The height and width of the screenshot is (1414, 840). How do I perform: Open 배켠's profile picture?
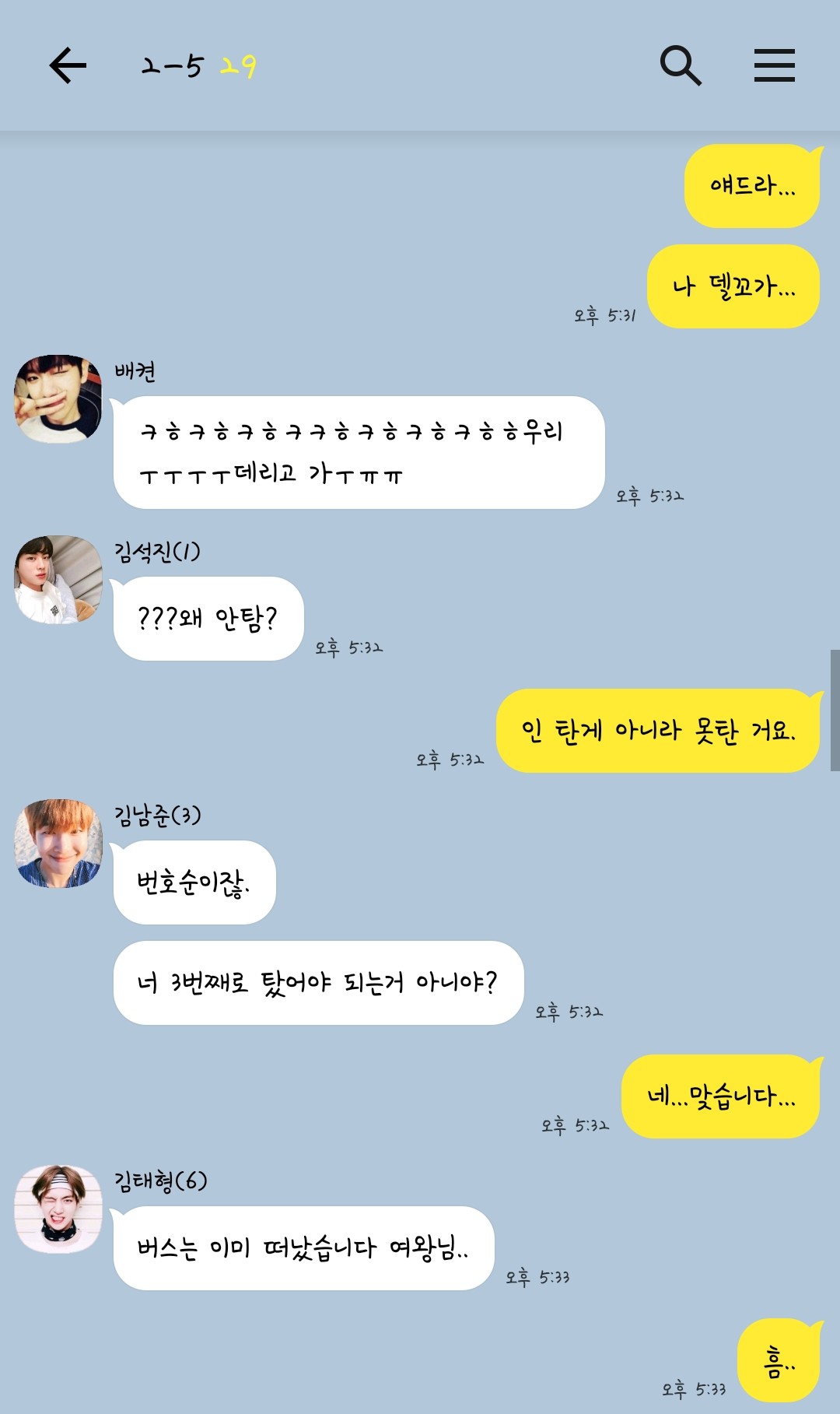[58, 399]
